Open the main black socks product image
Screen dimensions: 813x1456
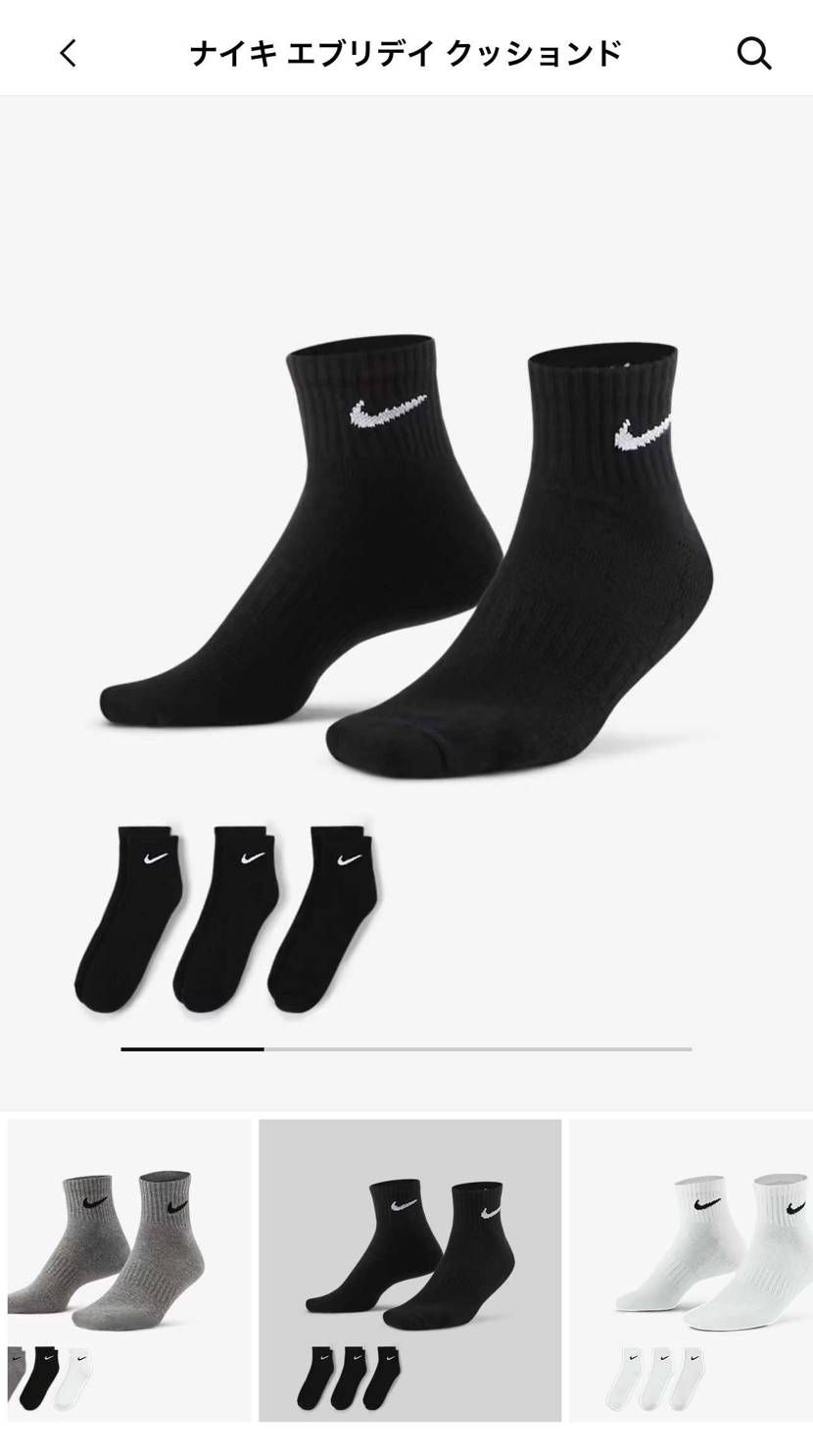coord(406,588)
